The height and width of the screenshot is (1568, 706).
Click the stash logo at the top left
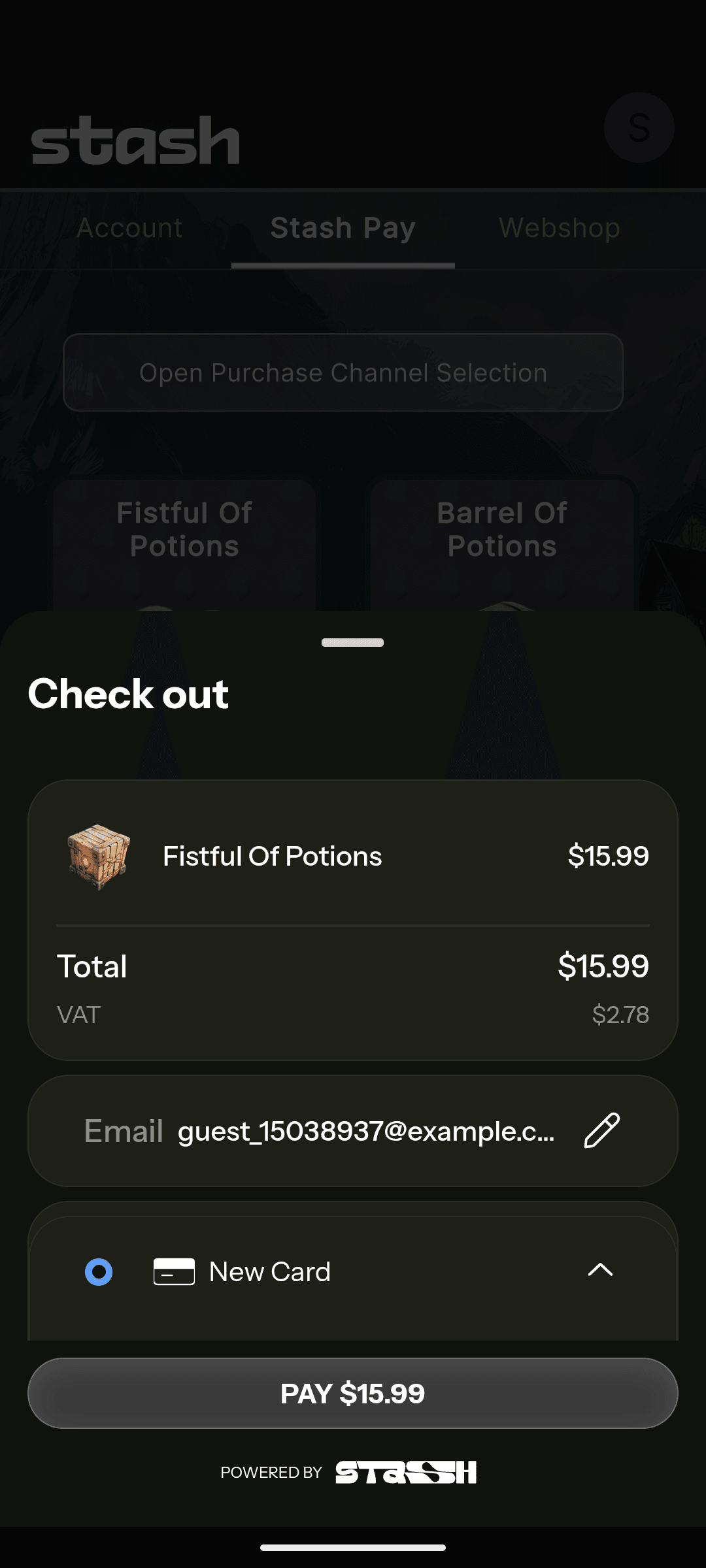click(135, 139)
